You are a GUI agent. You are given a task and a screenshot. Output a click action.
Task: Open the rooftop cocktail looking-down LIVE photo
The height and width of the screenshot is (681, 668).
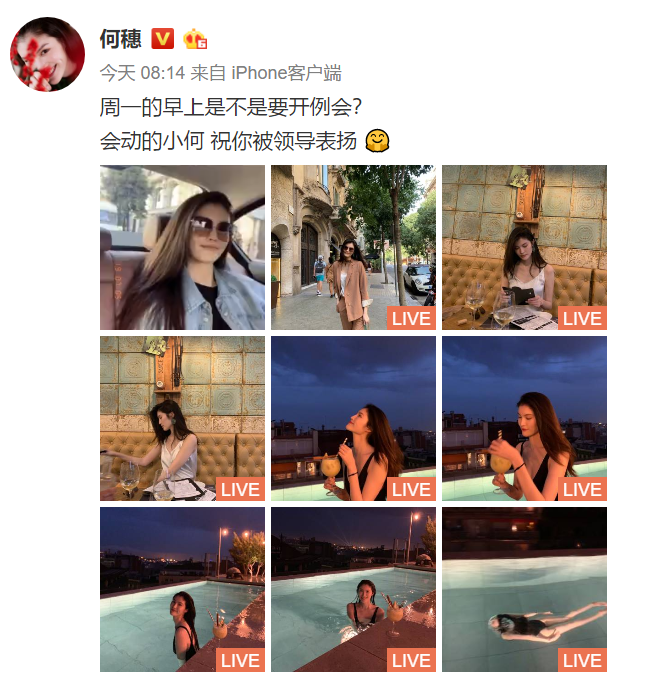[524, 418]
